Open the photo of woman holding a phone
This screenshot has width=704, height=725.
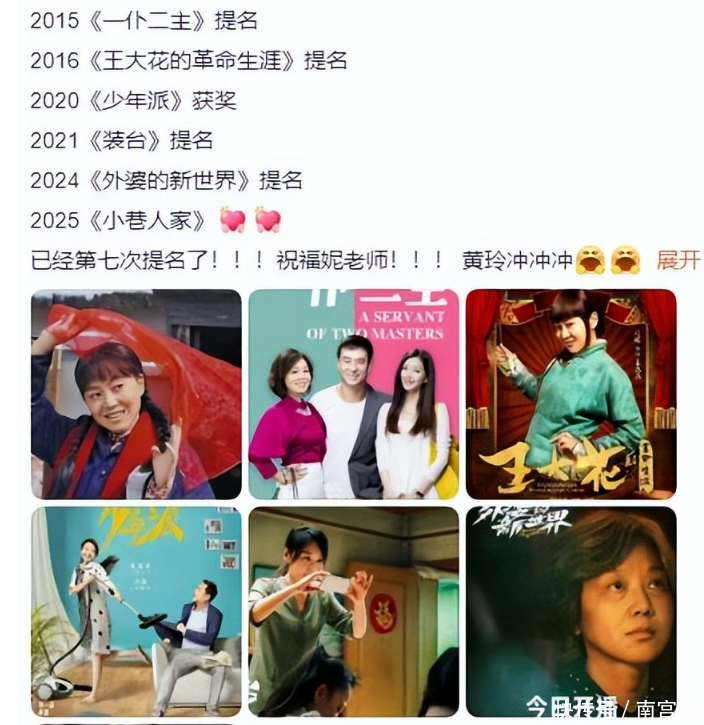tap(353, 611)
